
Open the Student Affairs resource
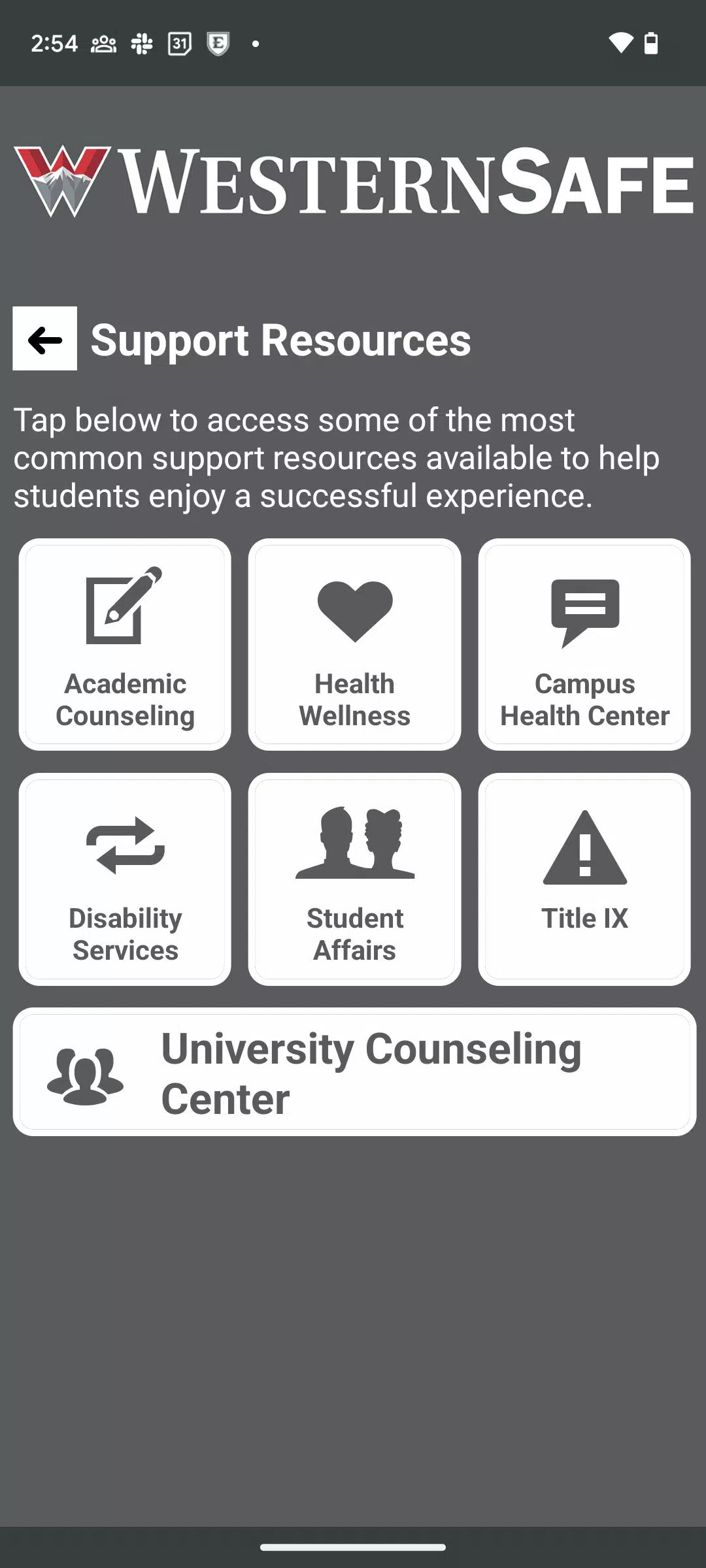354,879
